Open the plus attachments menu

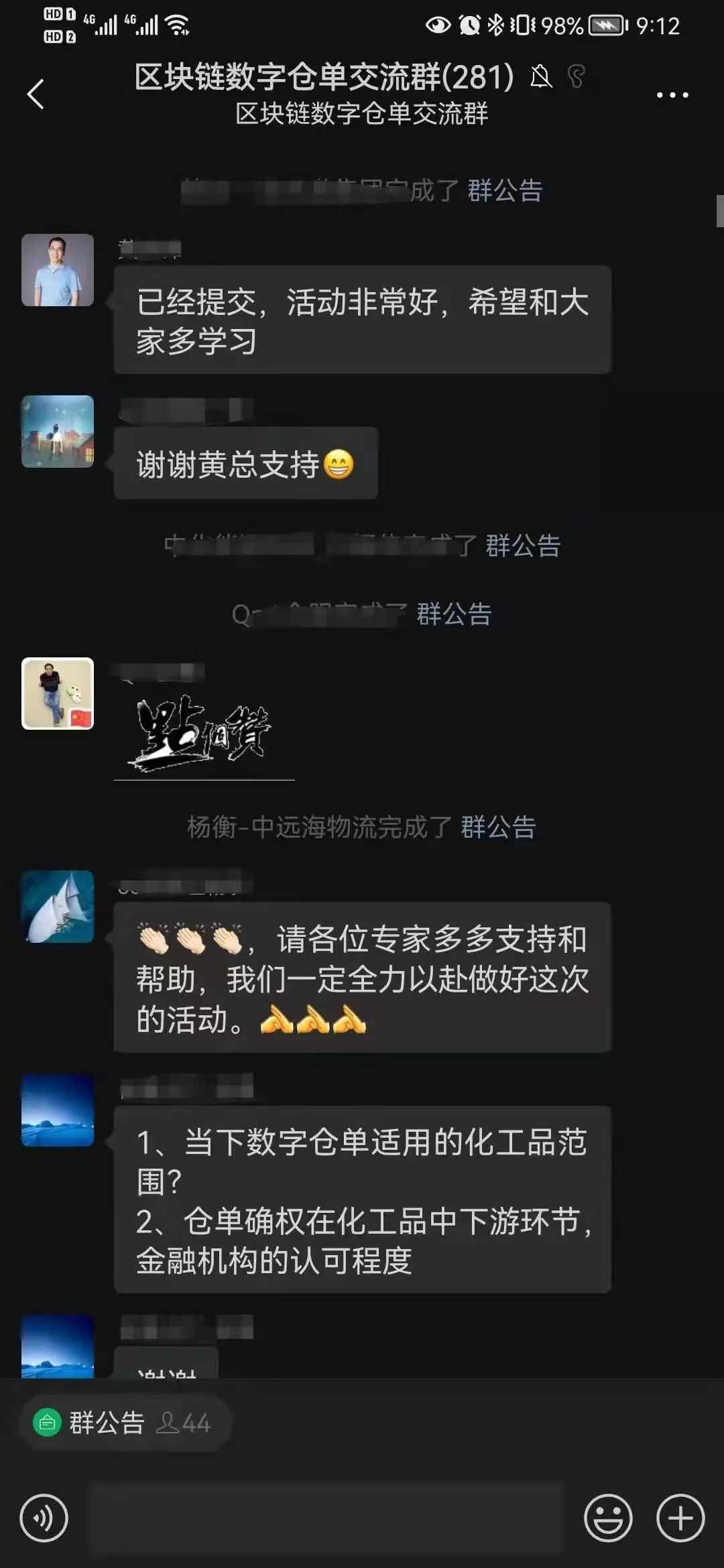coord(680,1518)
